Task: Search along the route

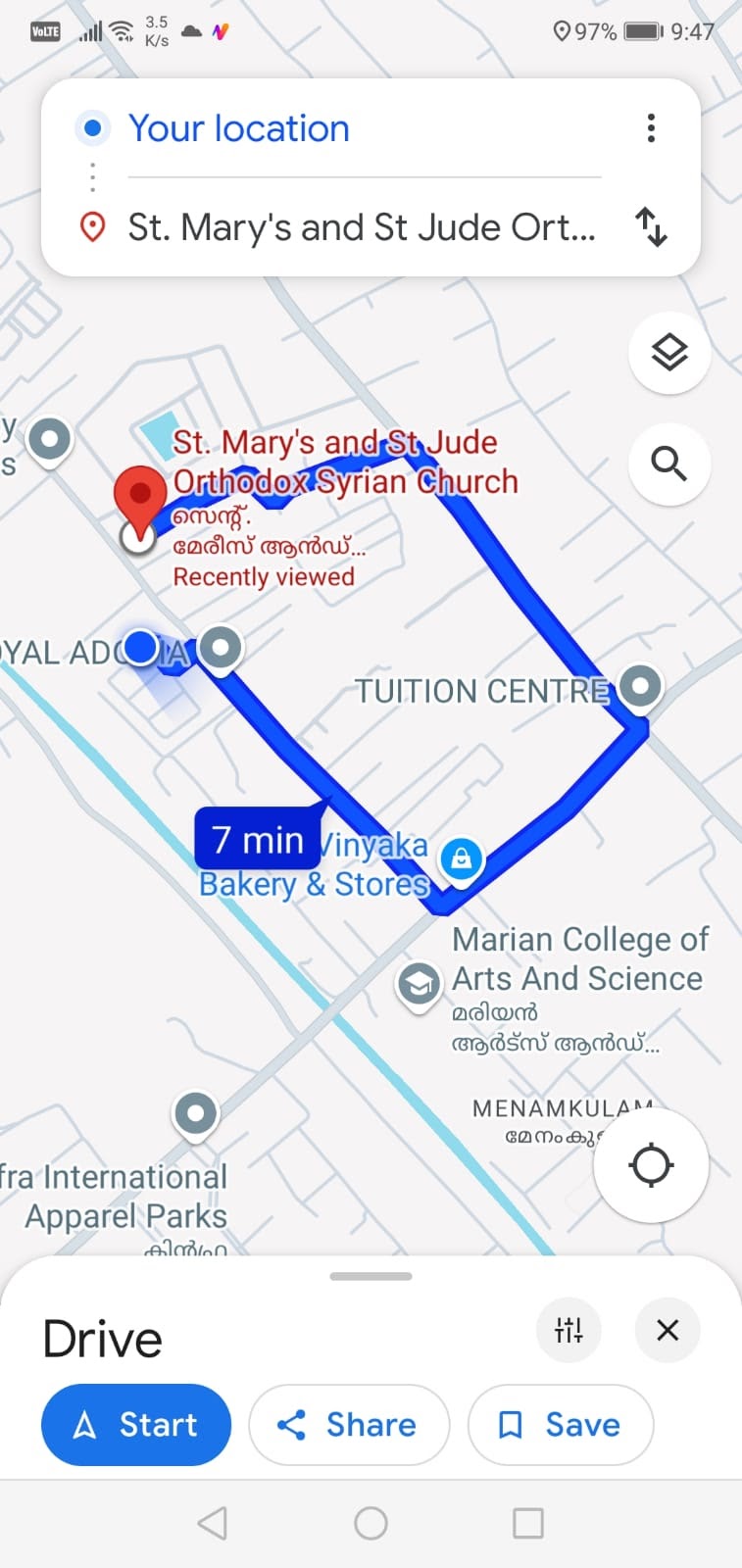Action: (669, 463)
